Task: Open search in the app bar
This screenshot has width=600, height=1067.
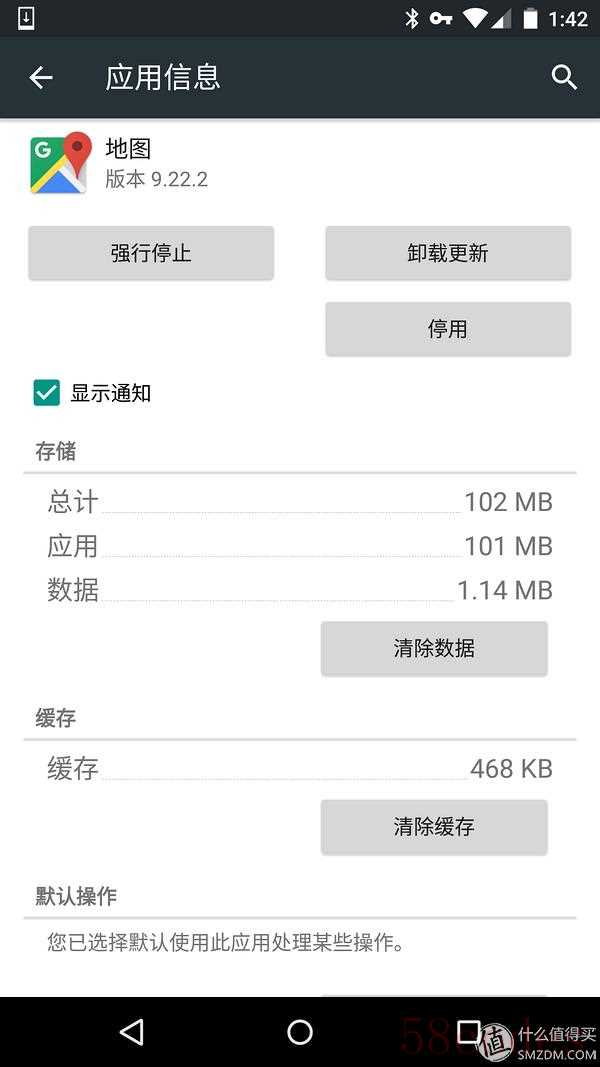Action: click(x=564, y=78)
